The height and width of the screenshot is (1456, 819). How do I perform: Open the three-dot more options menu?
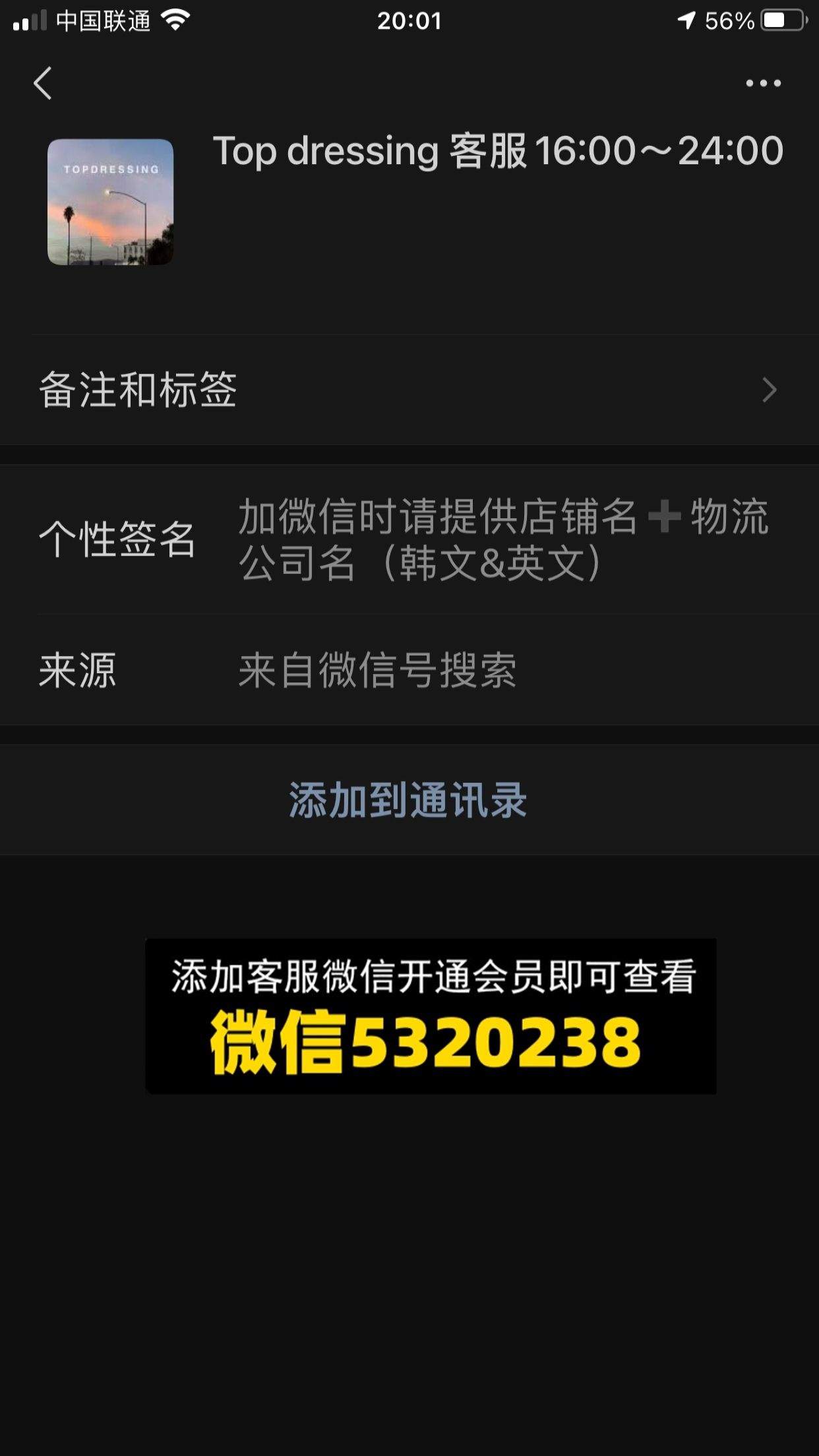tap(763, 83)
